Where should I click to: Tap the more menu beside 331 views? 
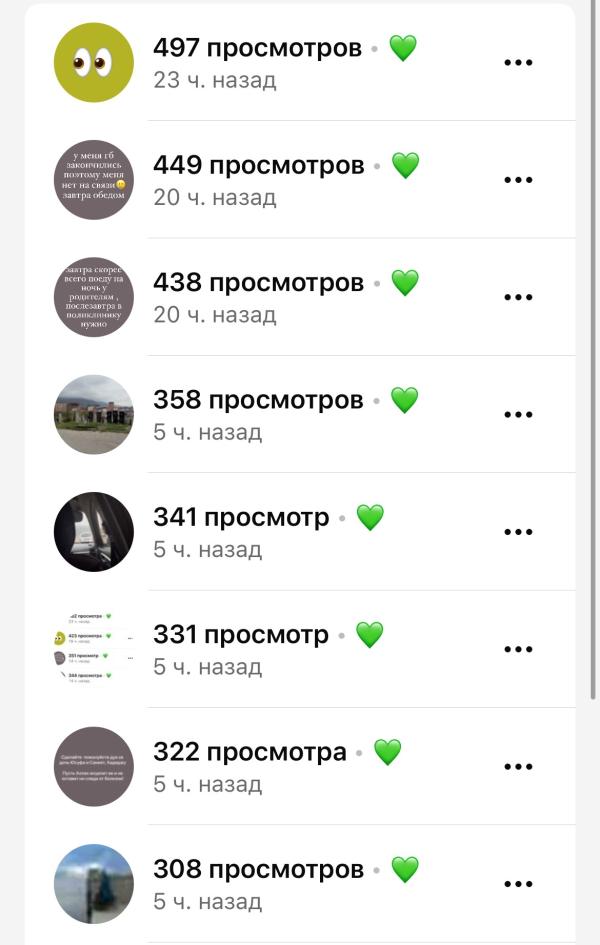coord(518,649)
